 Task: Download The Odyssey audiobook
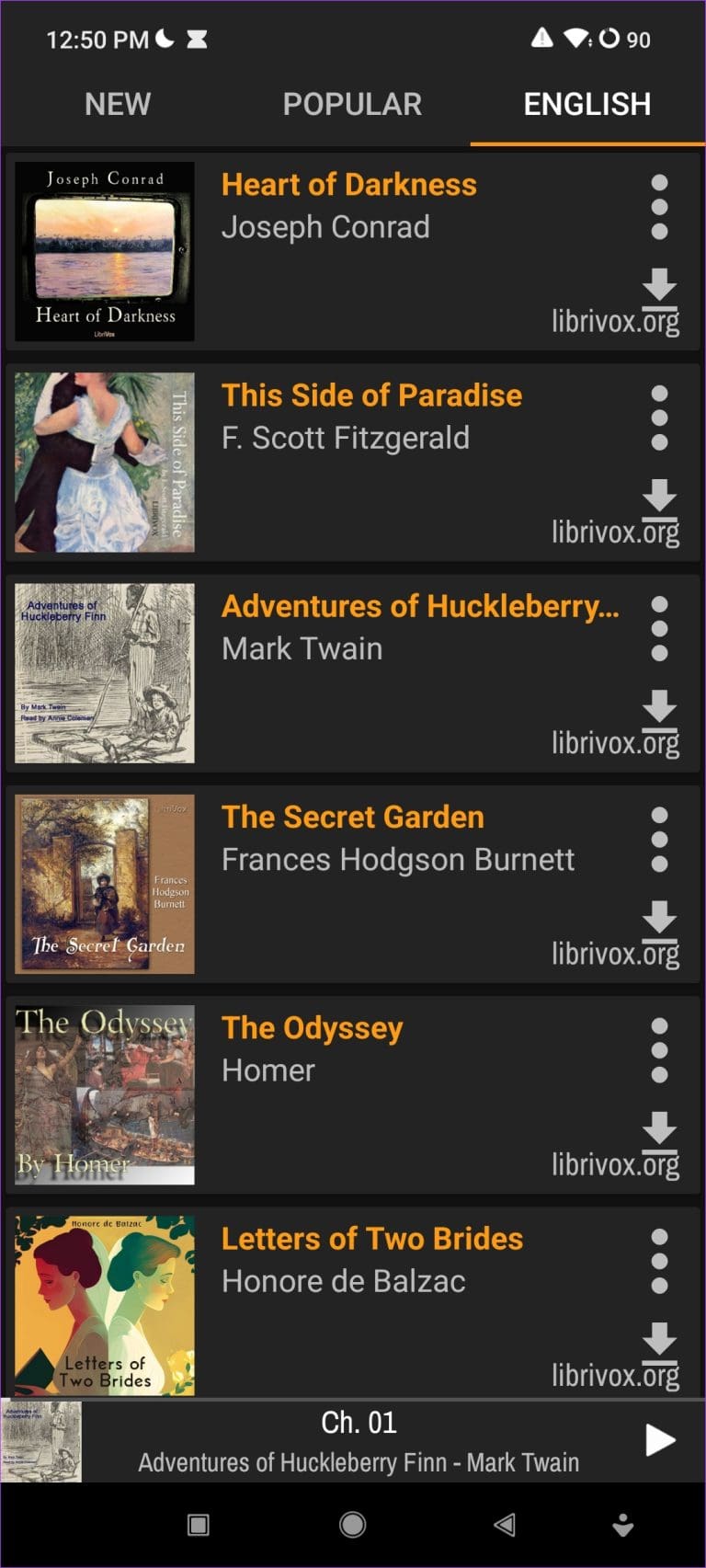pyautogui.click(x=658, y=1129)
